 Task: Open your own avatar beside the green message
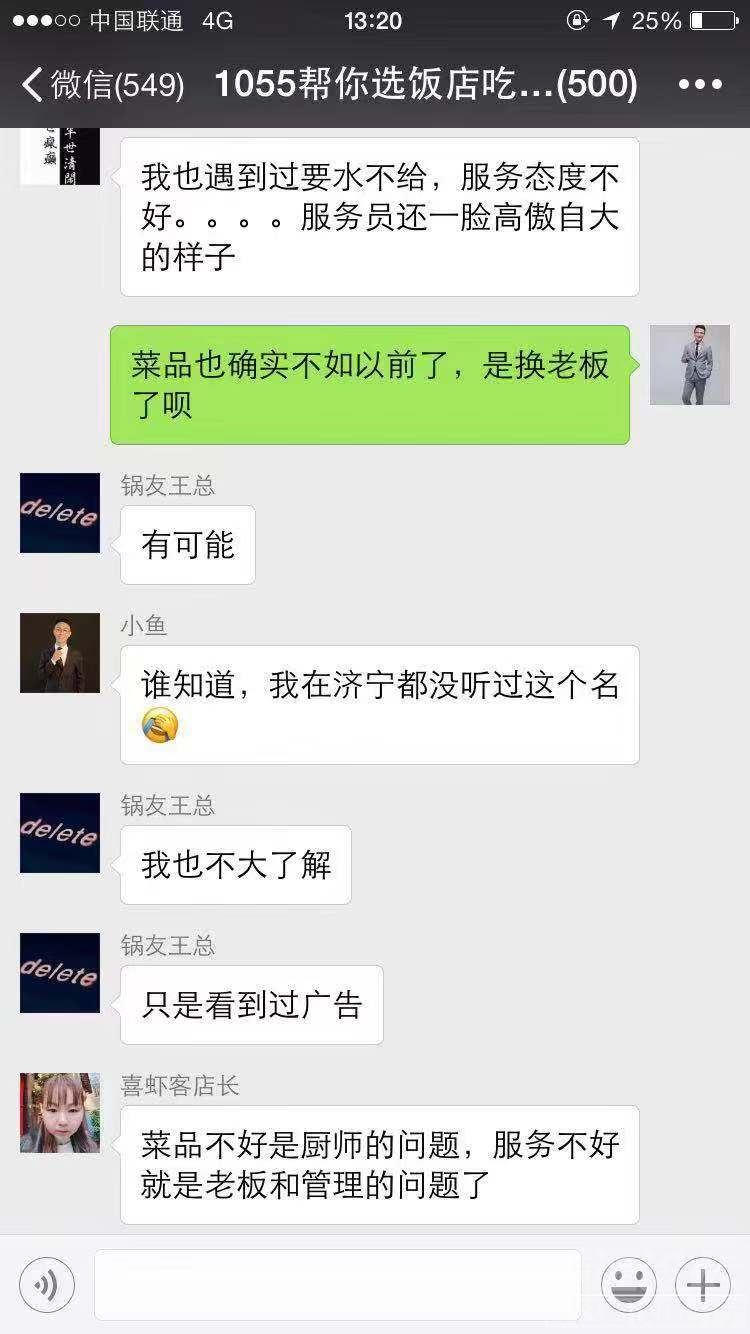[x=690, y=365]
